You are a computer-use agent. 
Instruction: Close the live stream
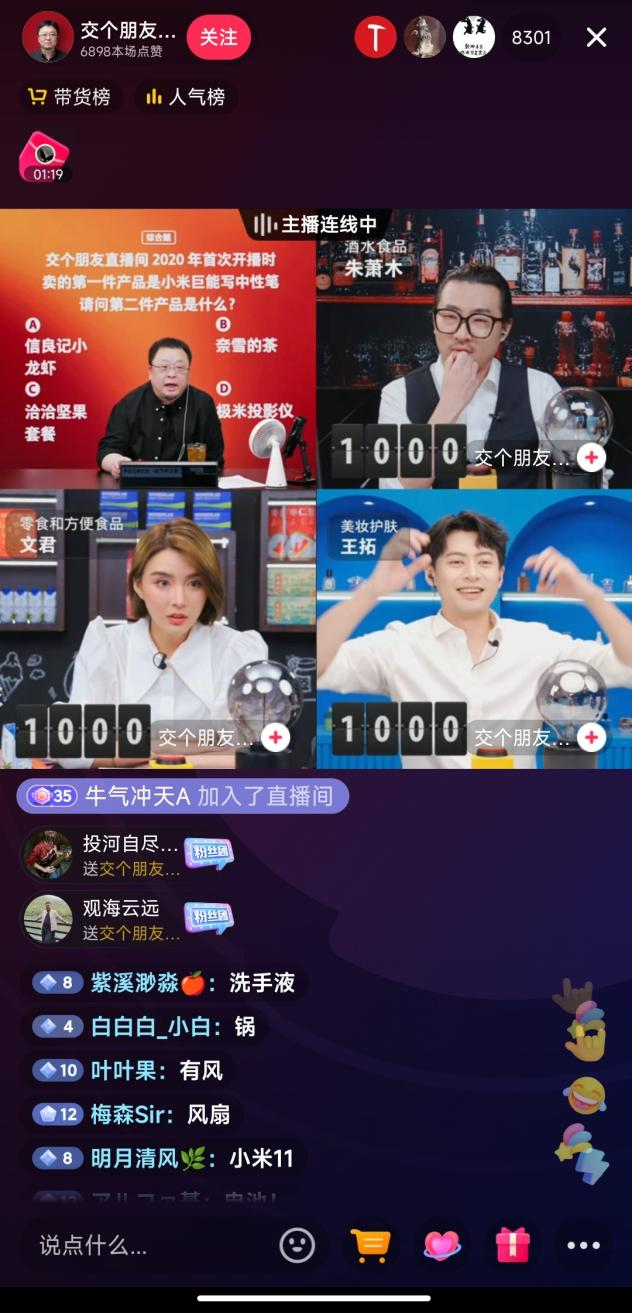(x=596, y=38)
